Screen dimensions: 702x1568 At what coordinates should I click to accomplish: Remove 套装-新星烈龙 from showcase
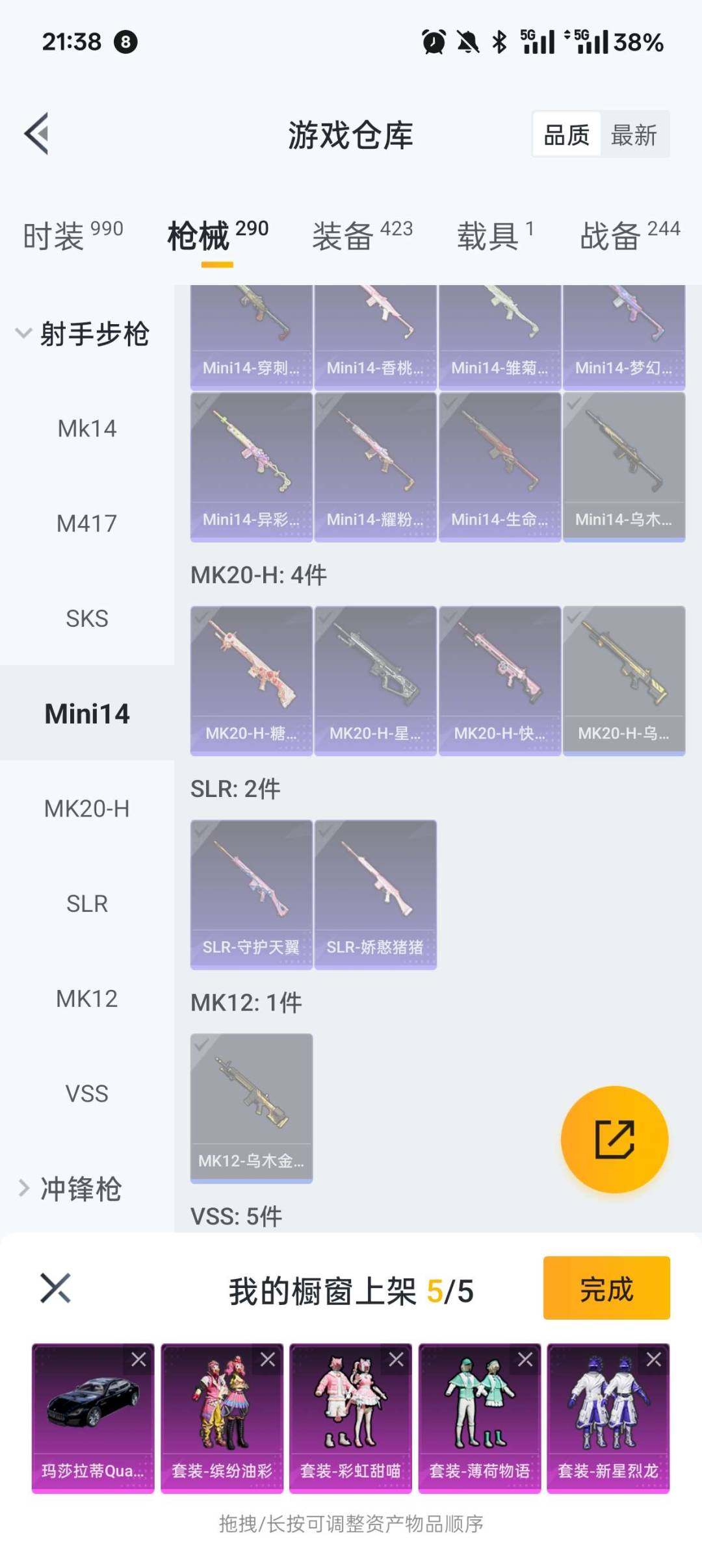(x=653, y=1359)
